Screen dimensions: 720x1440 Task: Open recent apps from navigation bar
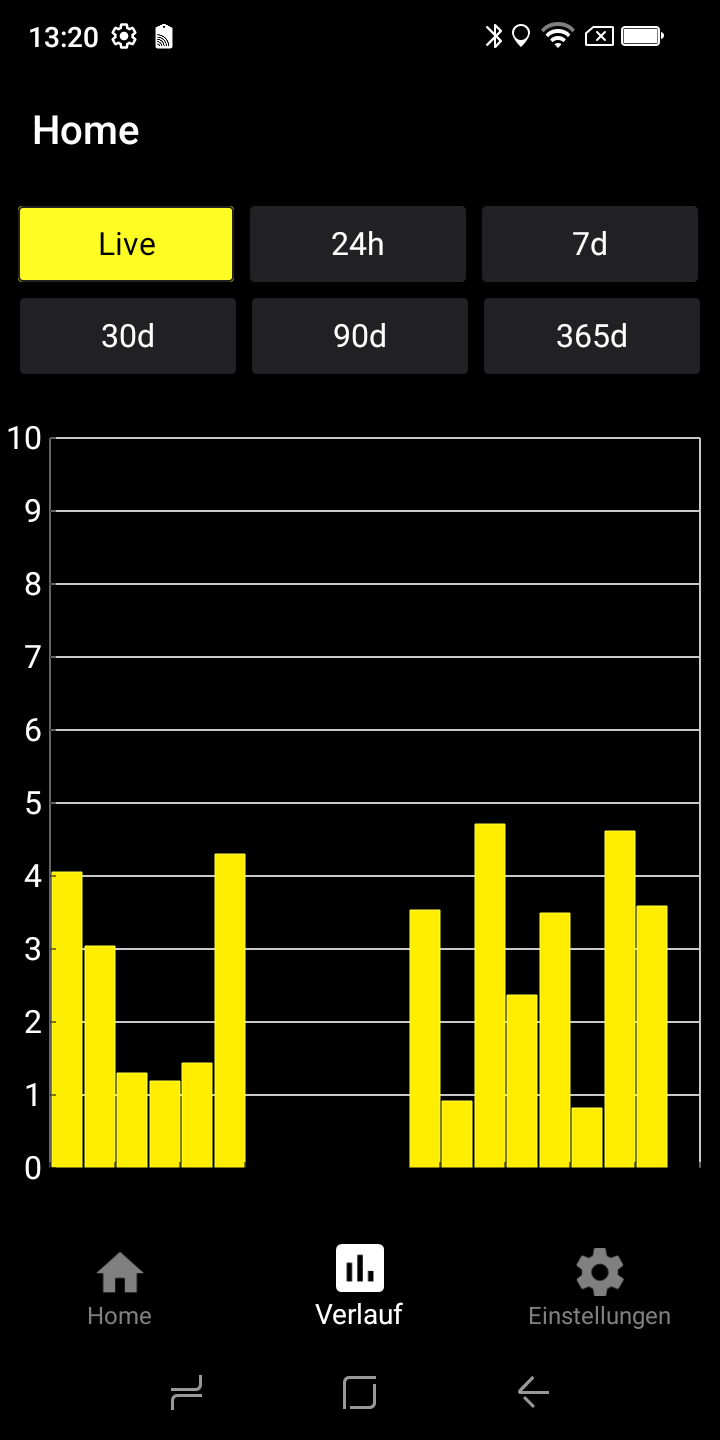pos(187,1392)
